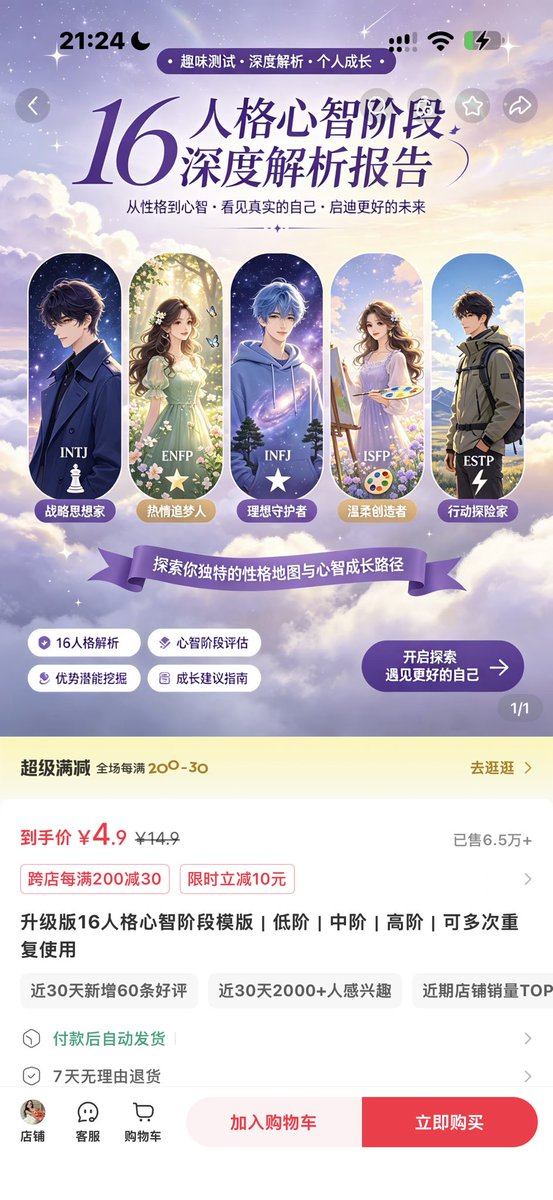The height and width of the screenshot is (1200, 553).
Task: Tap the 近30天新增60条好评 chip
Action: (x=109, y=991)
